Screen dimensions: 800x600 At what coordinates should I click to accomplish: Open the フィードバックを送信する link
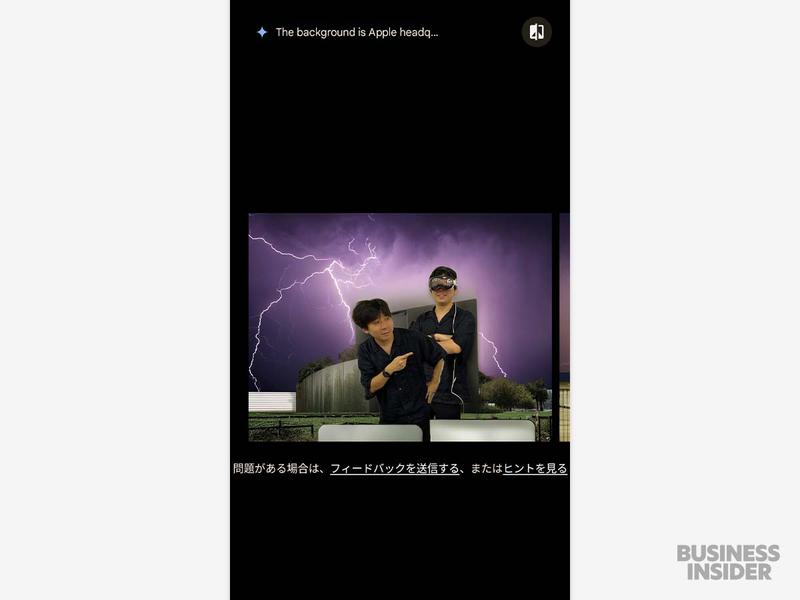coord(395,468)
